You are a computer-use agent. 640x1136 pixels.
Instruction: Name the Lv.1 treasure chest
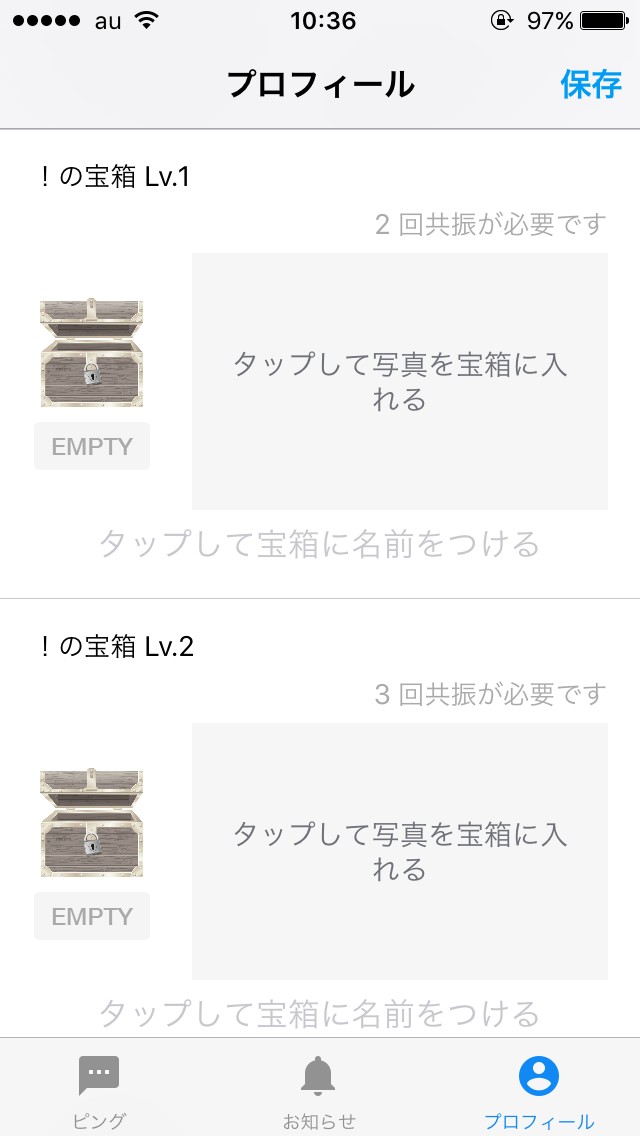[x=320, y=545]
